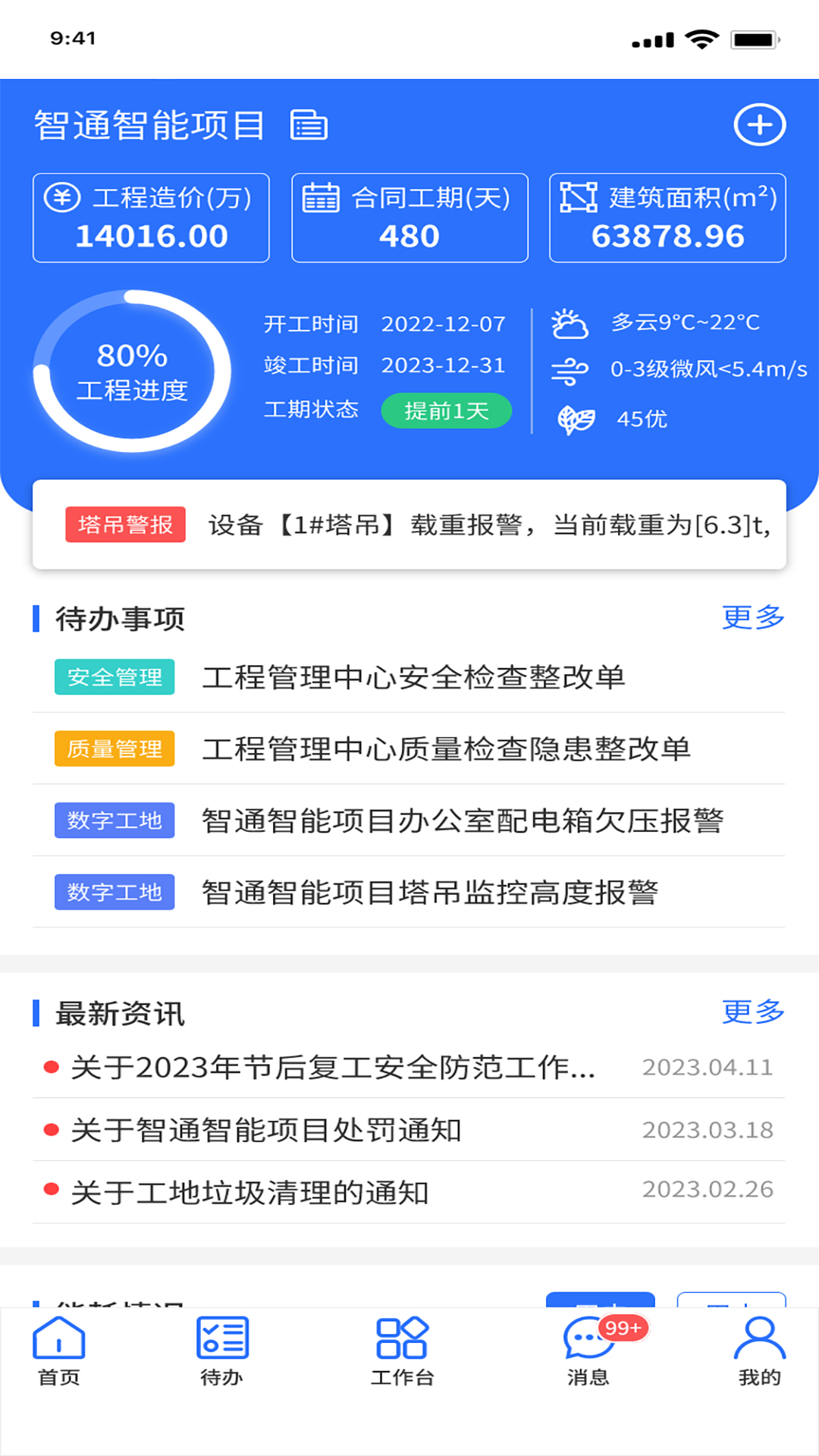Click the 80% 工程进度 progress circle

(131, 369)
